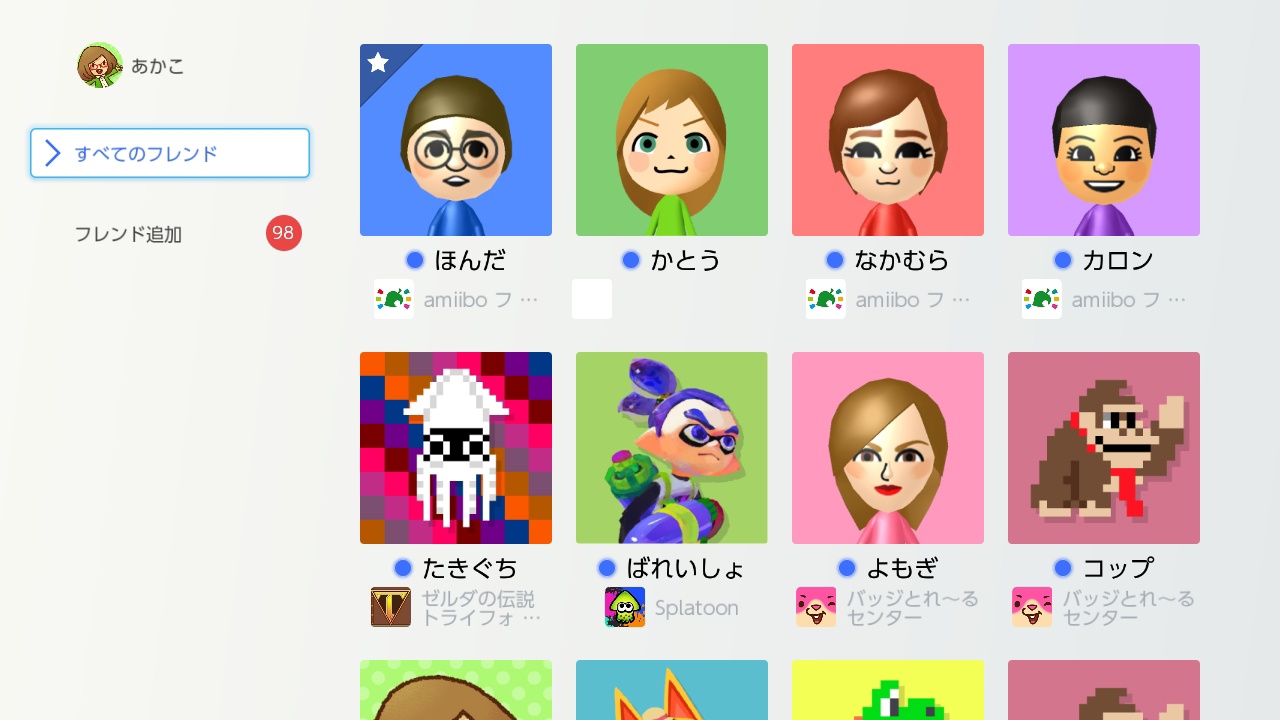Open コップ's Donkey Kong friend card
The width and height of the screenshot is (1280, 720).
1104,448
